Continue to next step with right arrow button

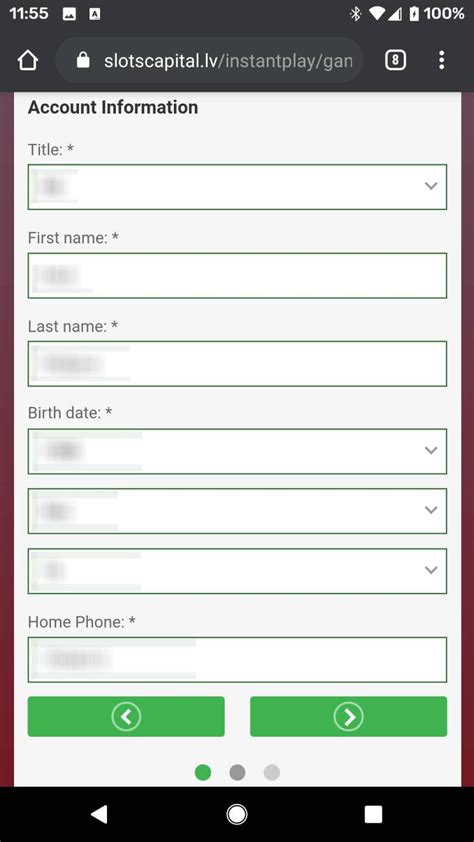point(348,716)
